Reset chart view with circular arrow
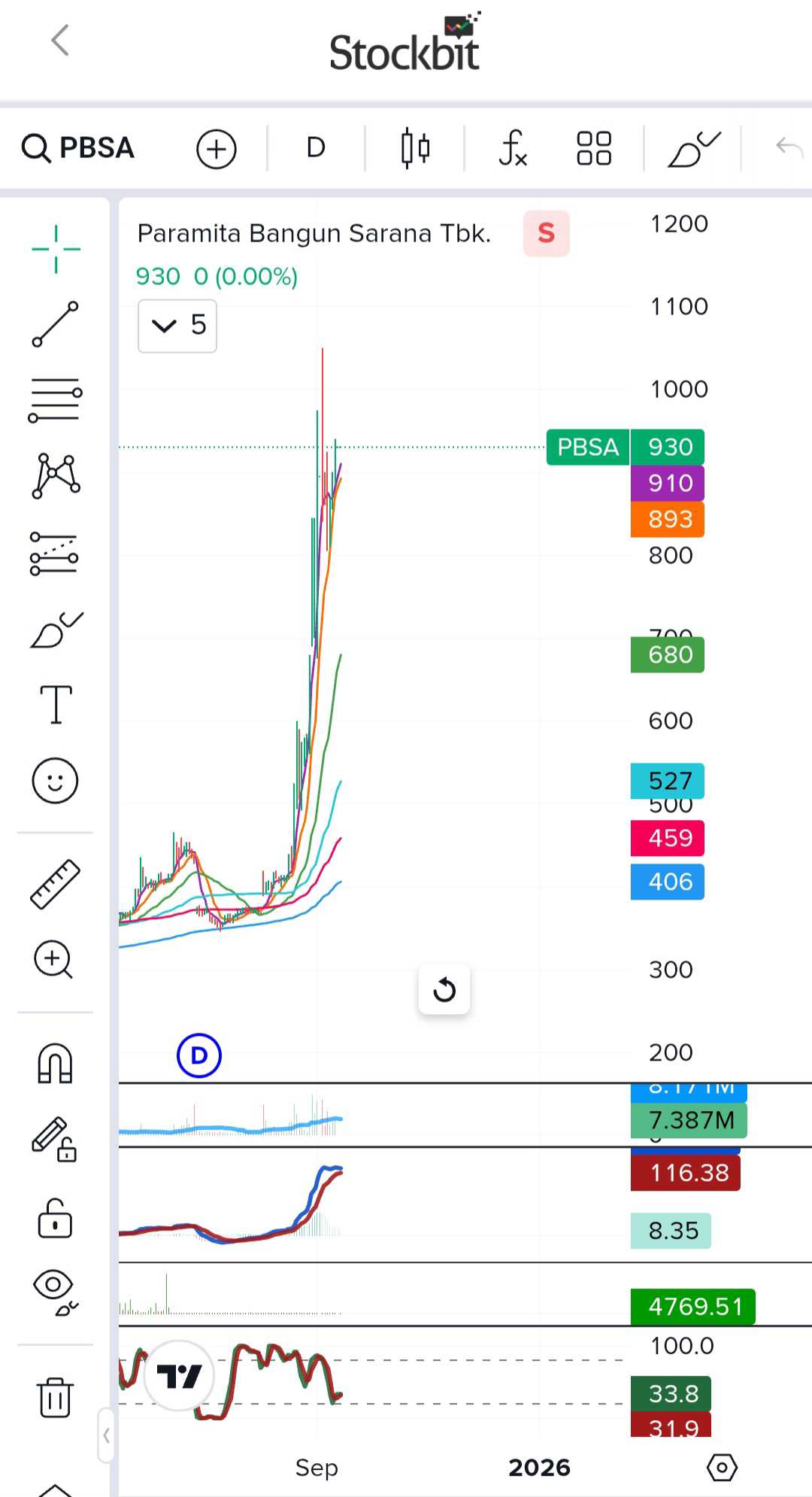 [444, 989]
